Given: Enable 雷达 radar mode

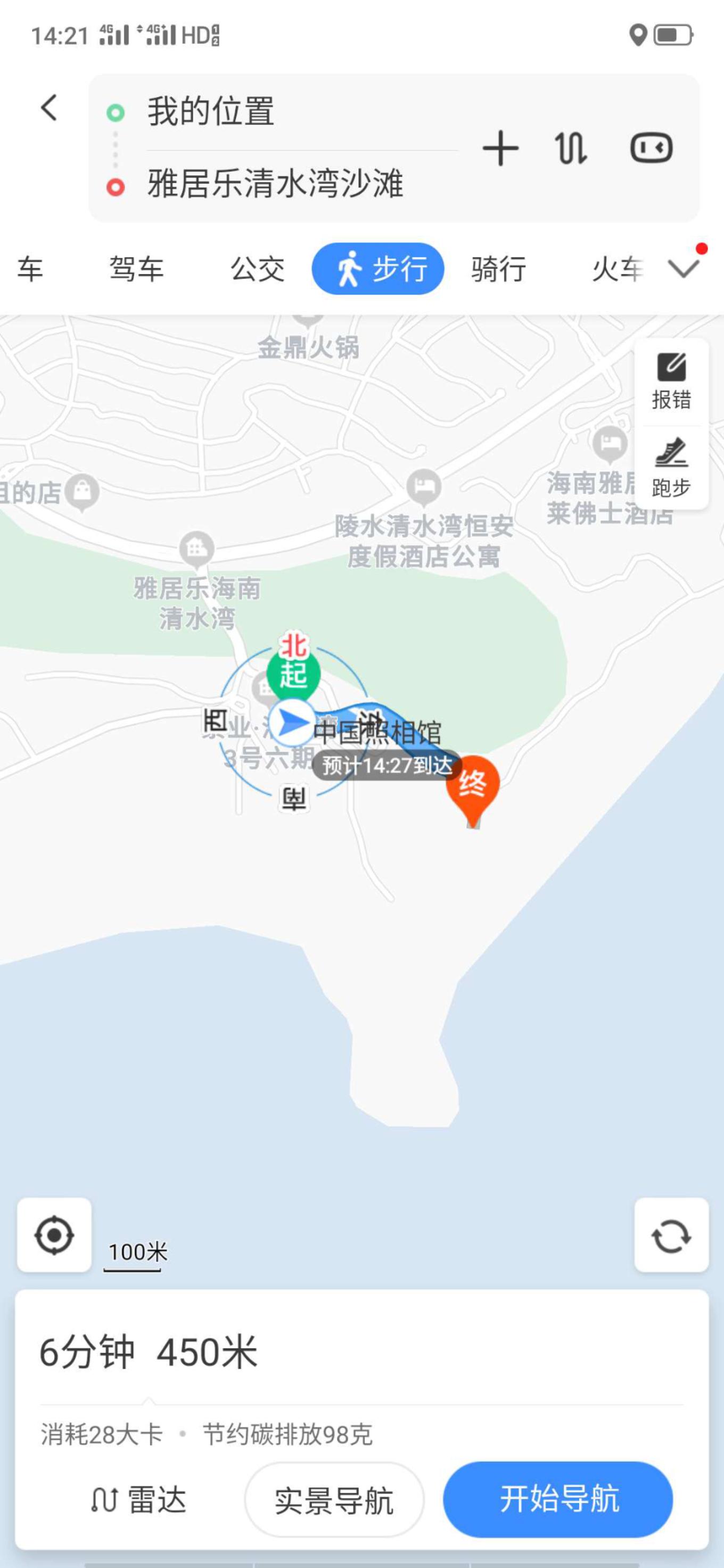Looking at the screenshot, I should click(138, 1500).
